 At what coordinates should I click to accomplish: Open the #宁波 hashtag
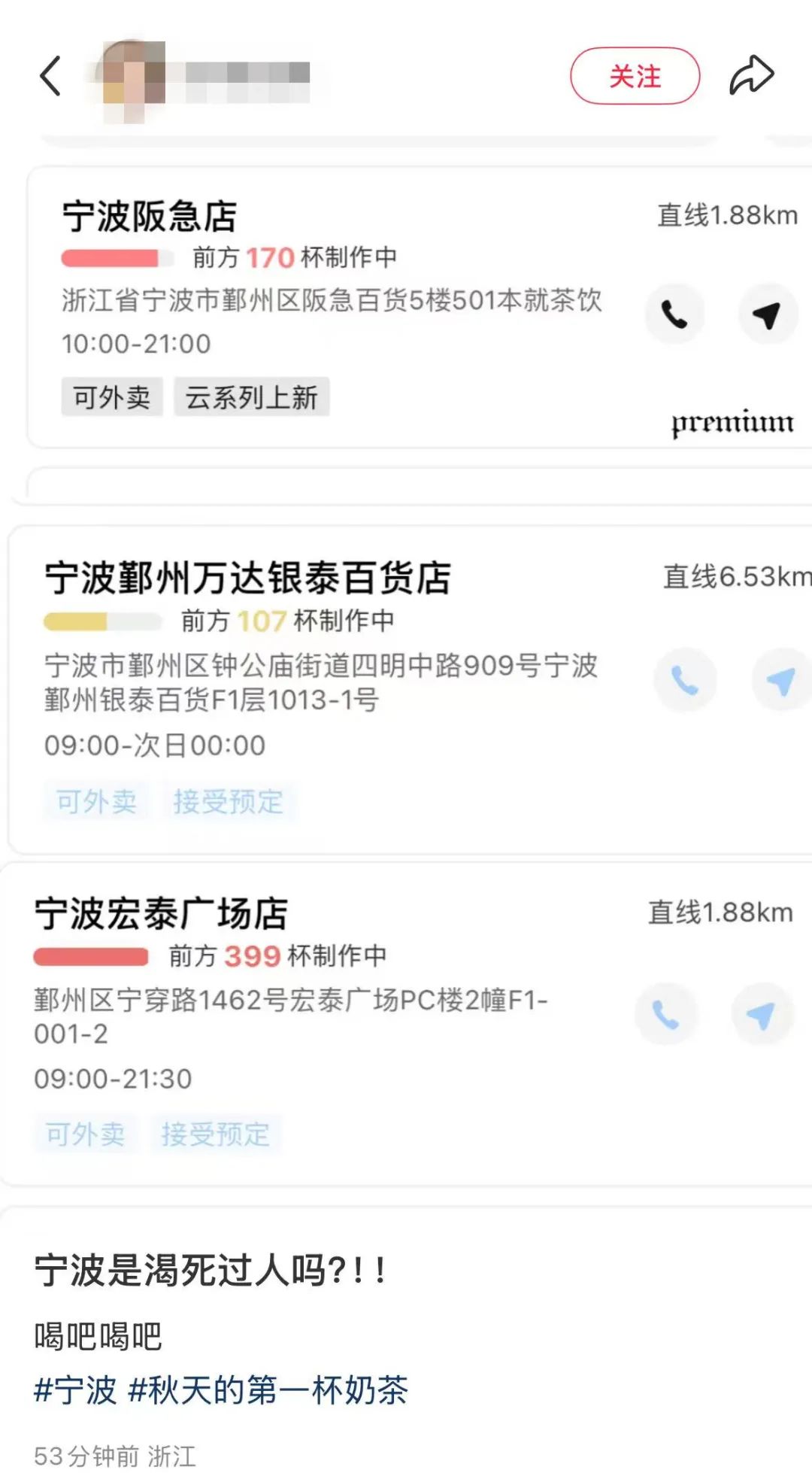pos(75,1389)
